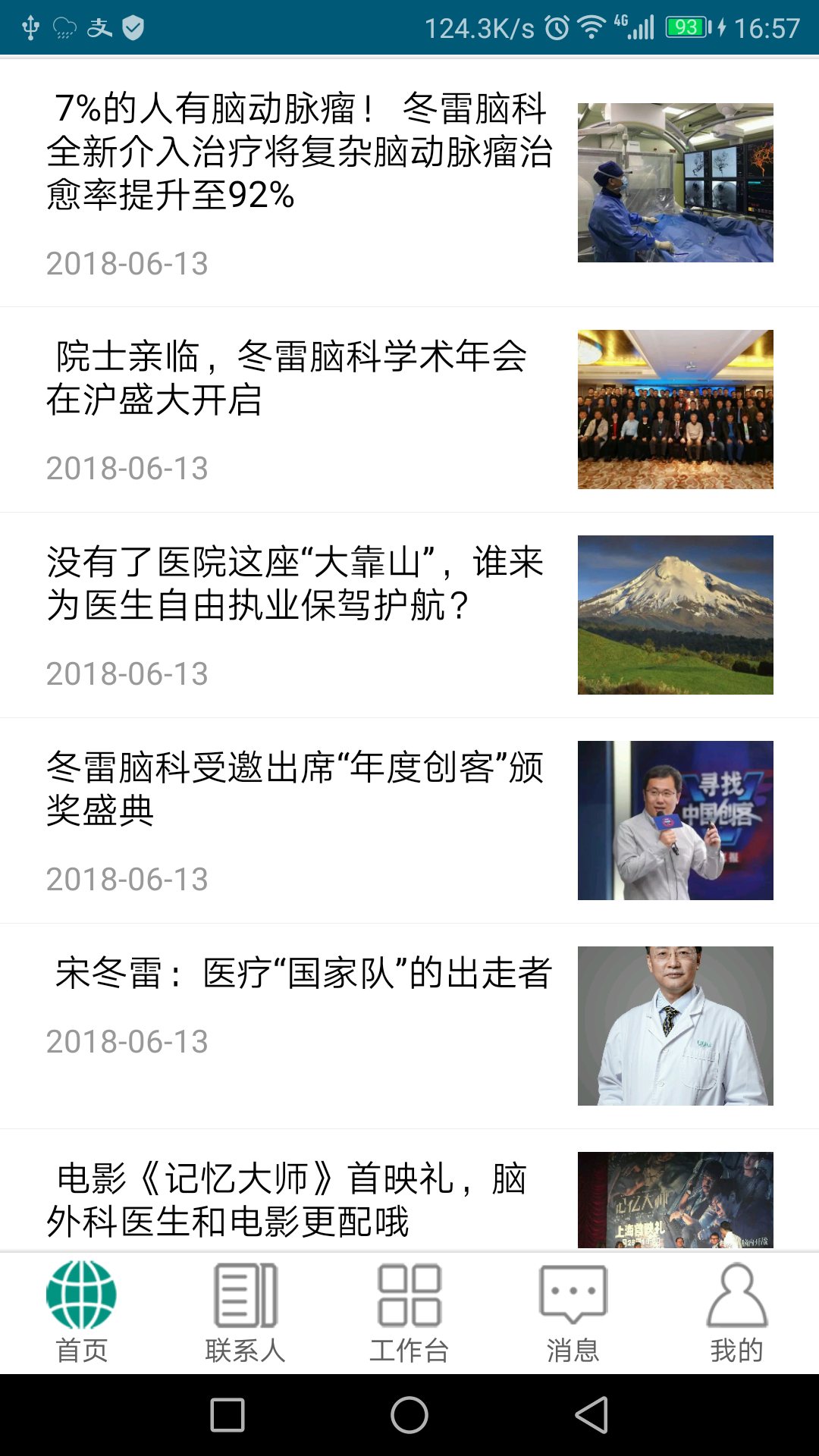Open the 消息 message bubble icon
Image resolution: width=819 pixels, height=1456 pixels.
573,1293
